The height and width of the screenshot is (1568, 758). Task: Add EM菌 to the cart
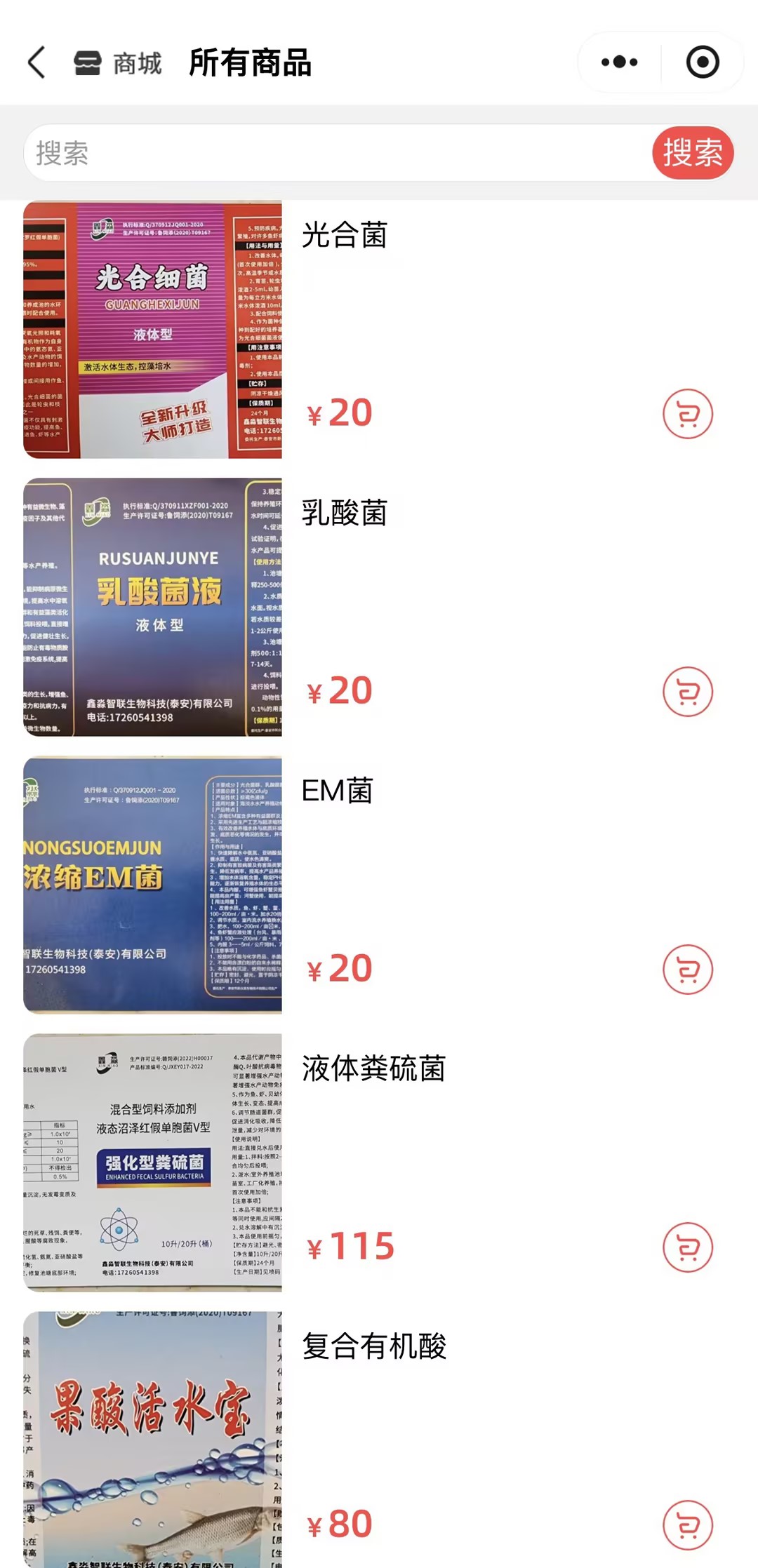click(x=687, y=970)
